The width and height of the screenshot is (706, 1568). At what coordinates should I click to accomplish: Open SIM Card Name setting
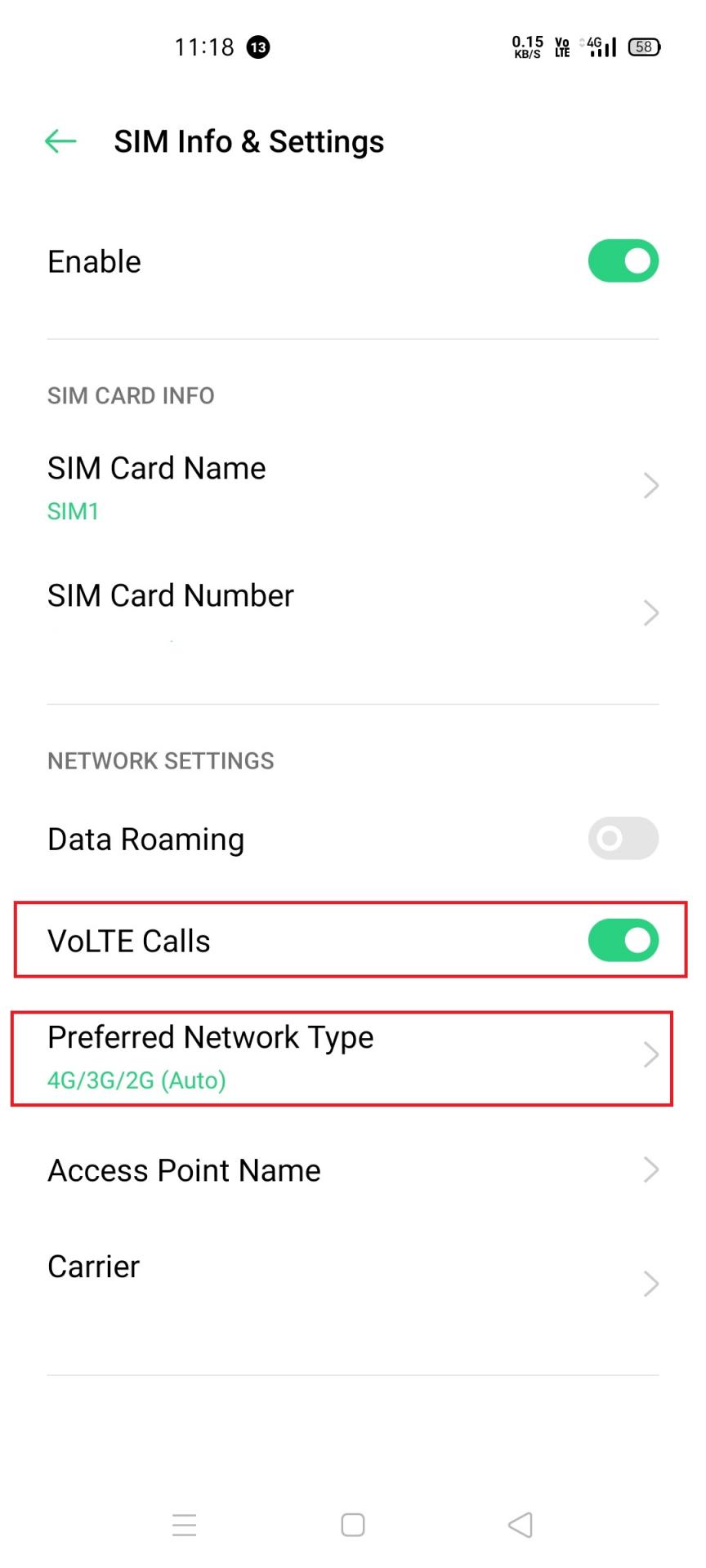pyautogui.click(x=353, y=487)
